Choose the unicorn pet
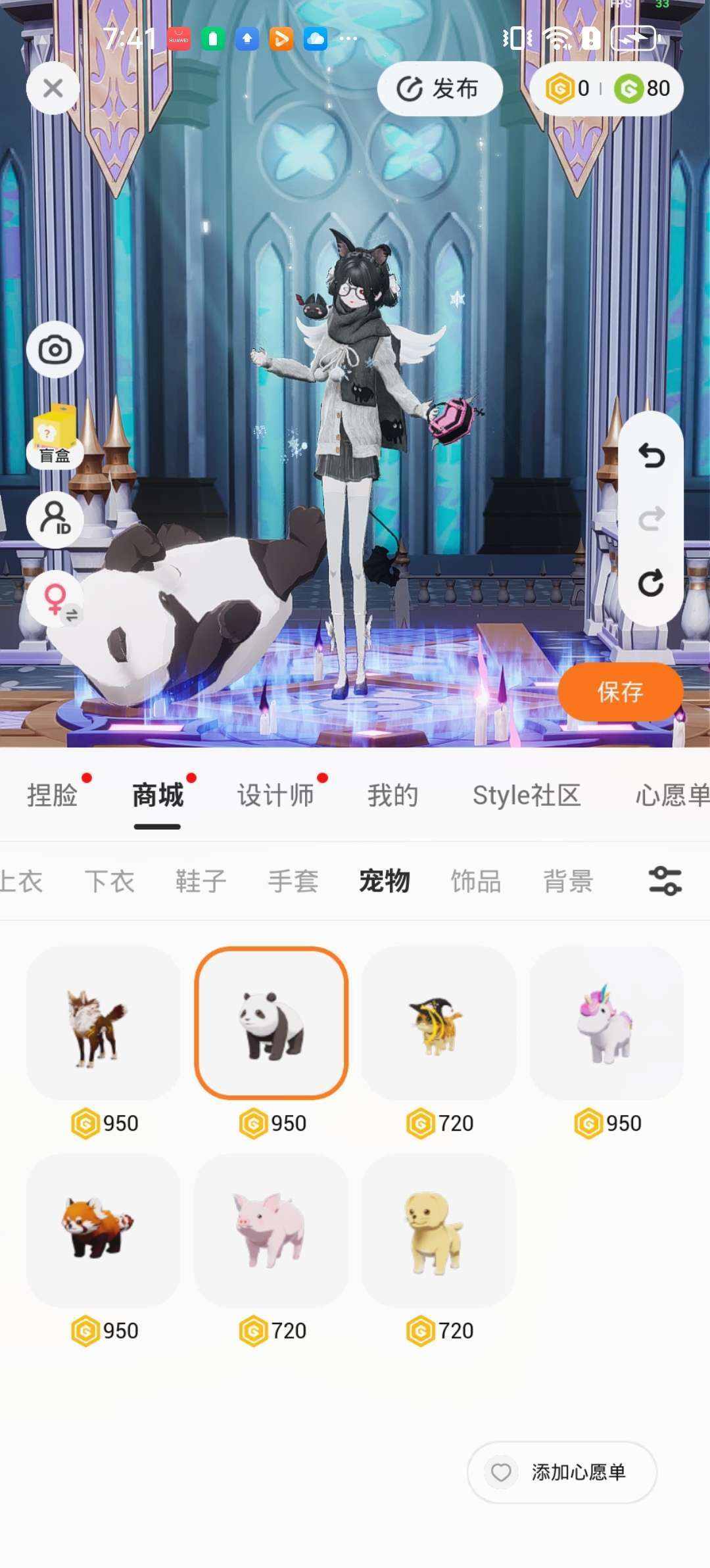The height and width of the screenshot is (1568, 710). pos(606,1023)
